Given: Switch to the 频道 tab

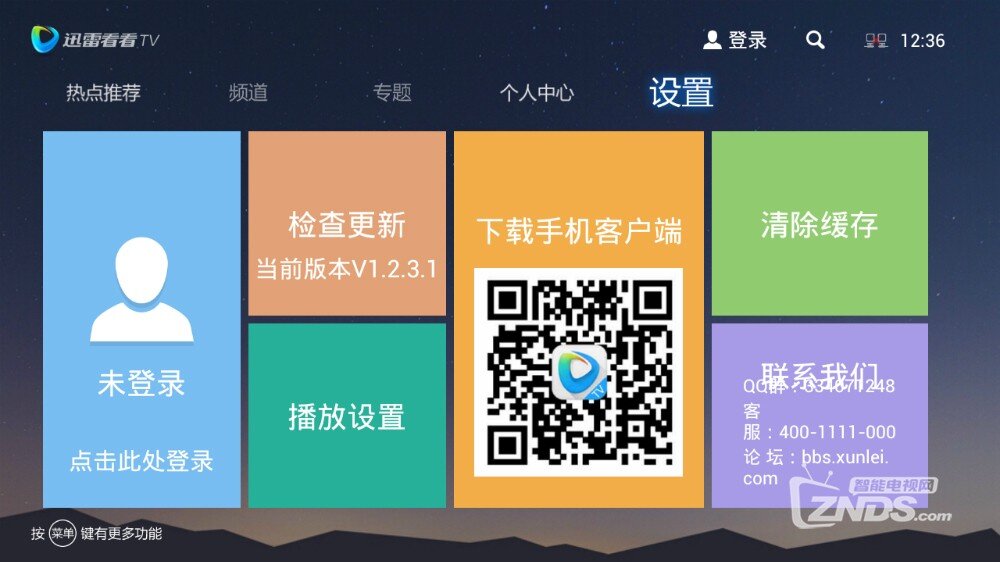Looking at the screenshot, I should point(248,93).
